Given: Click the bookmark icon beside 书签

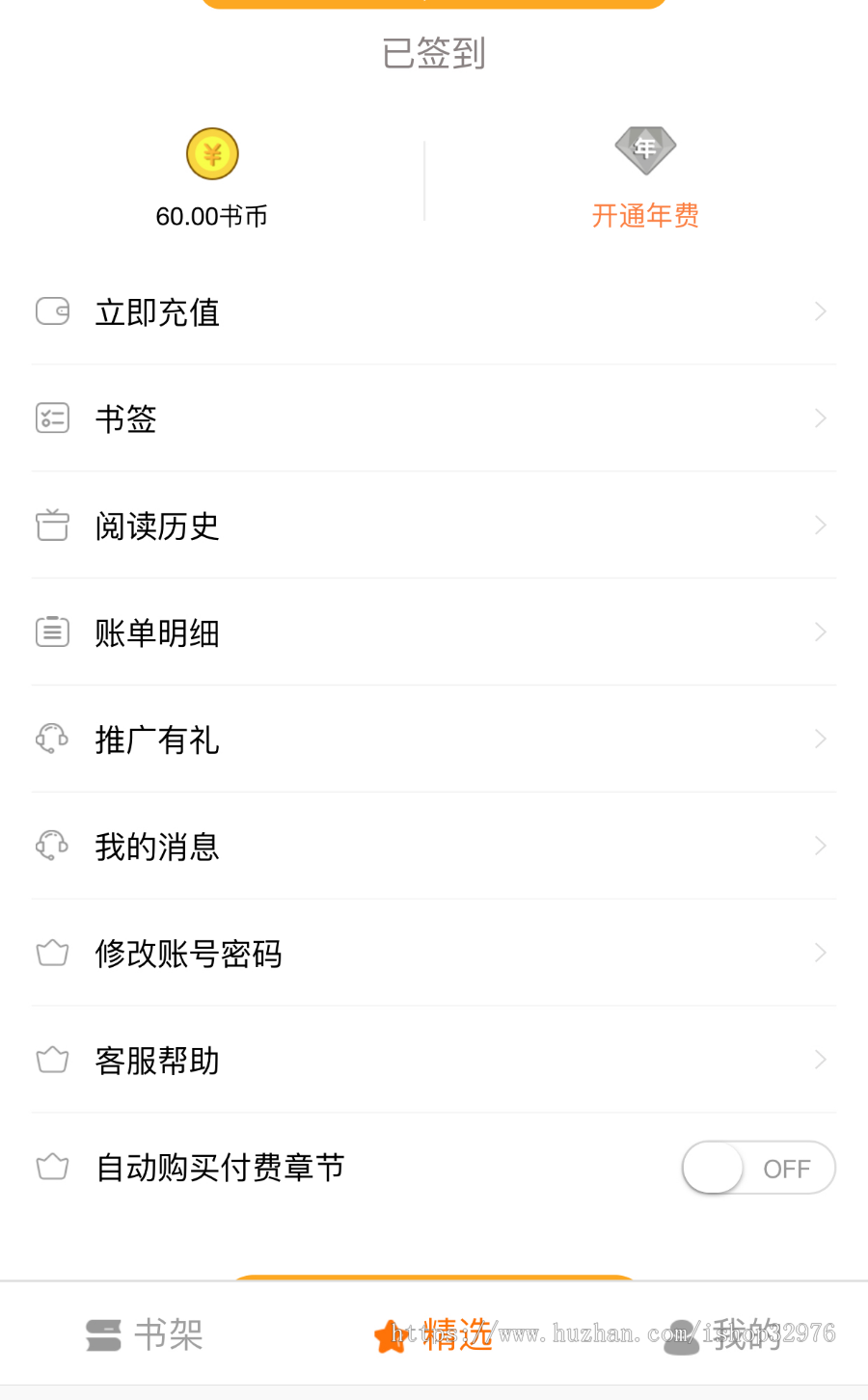Looking at the screenshot, I should point(52,417).
